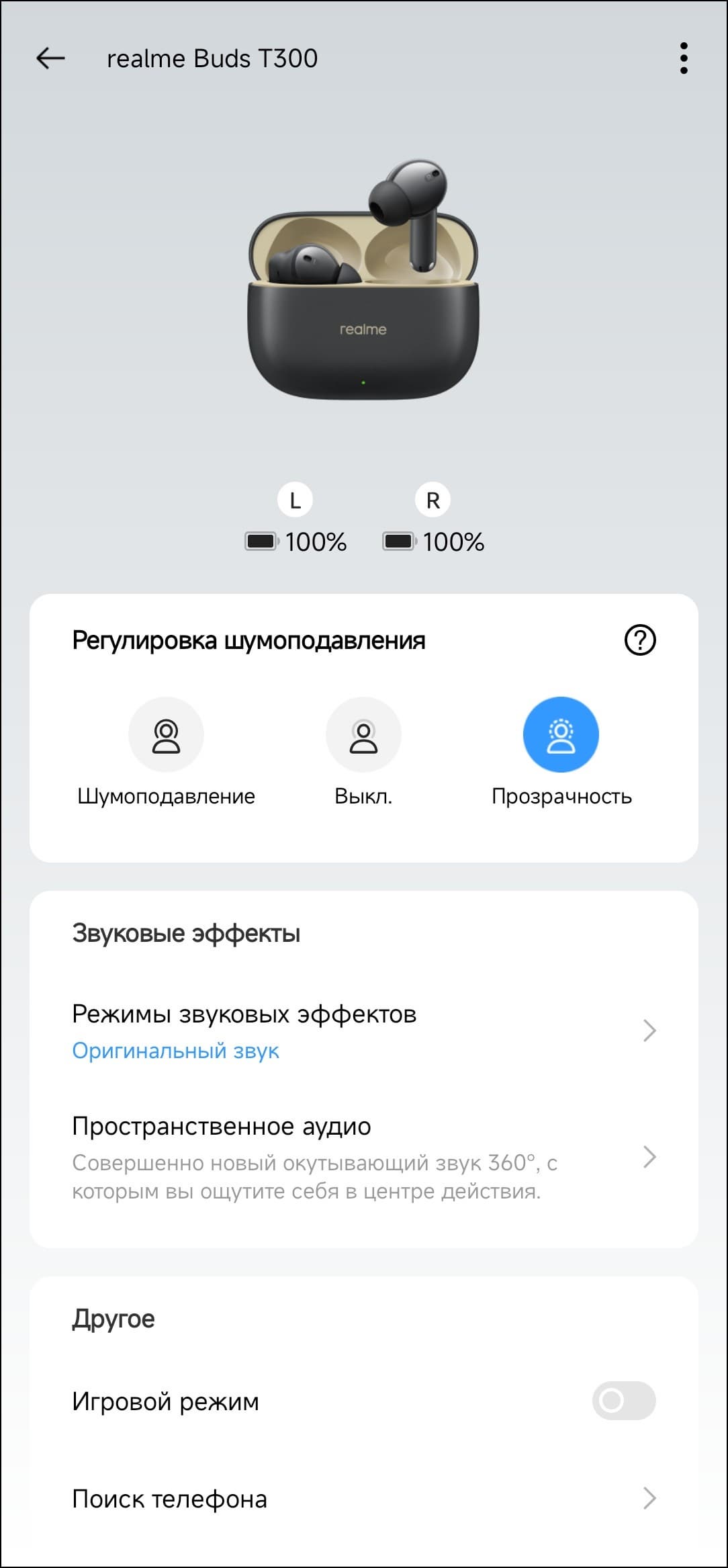This screenshot has width=728, height=1568.
Task: Open the three-dot overflow menu
Action: pos(684,58)
